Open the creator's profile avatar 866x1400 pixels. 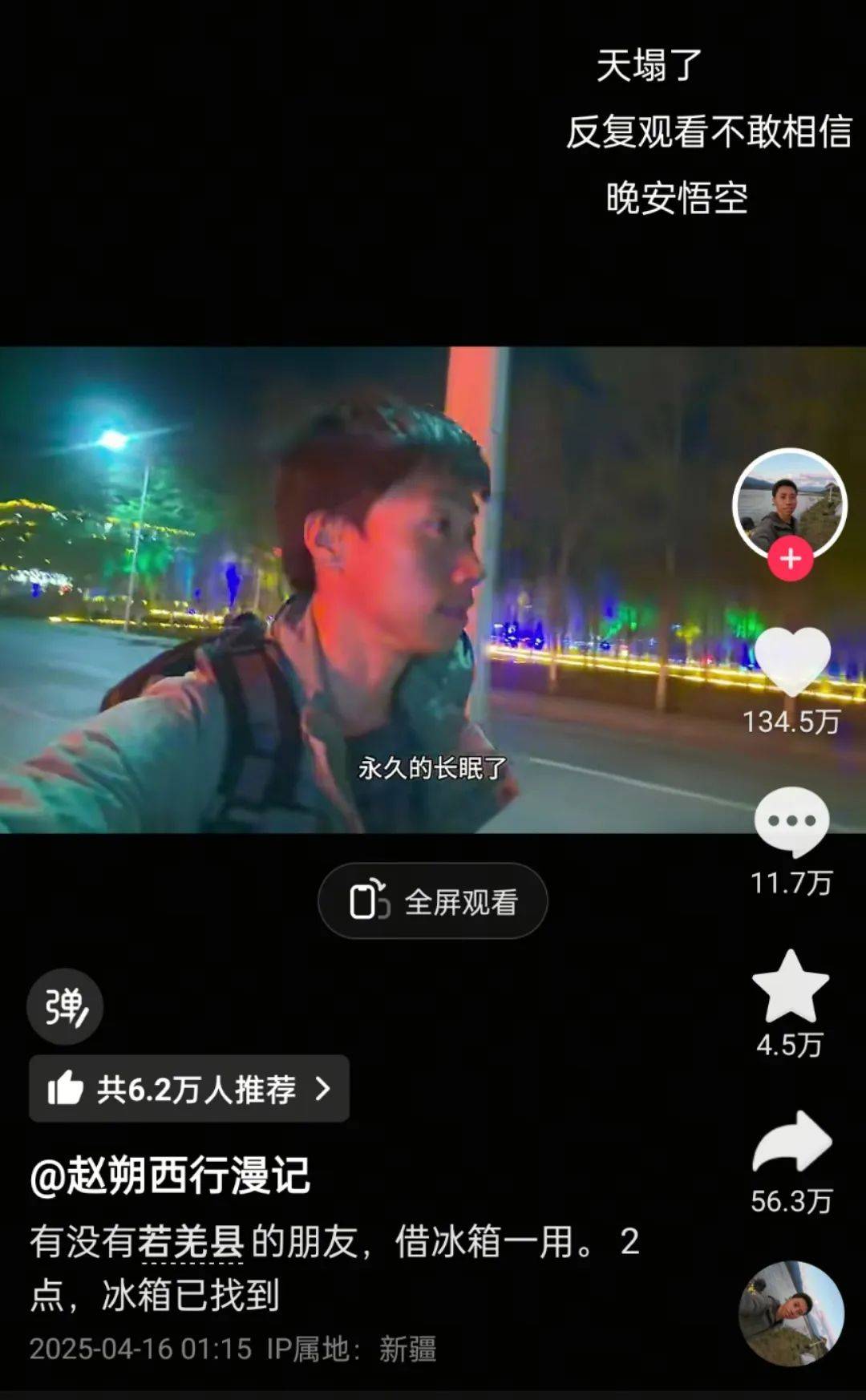point(790,504)
